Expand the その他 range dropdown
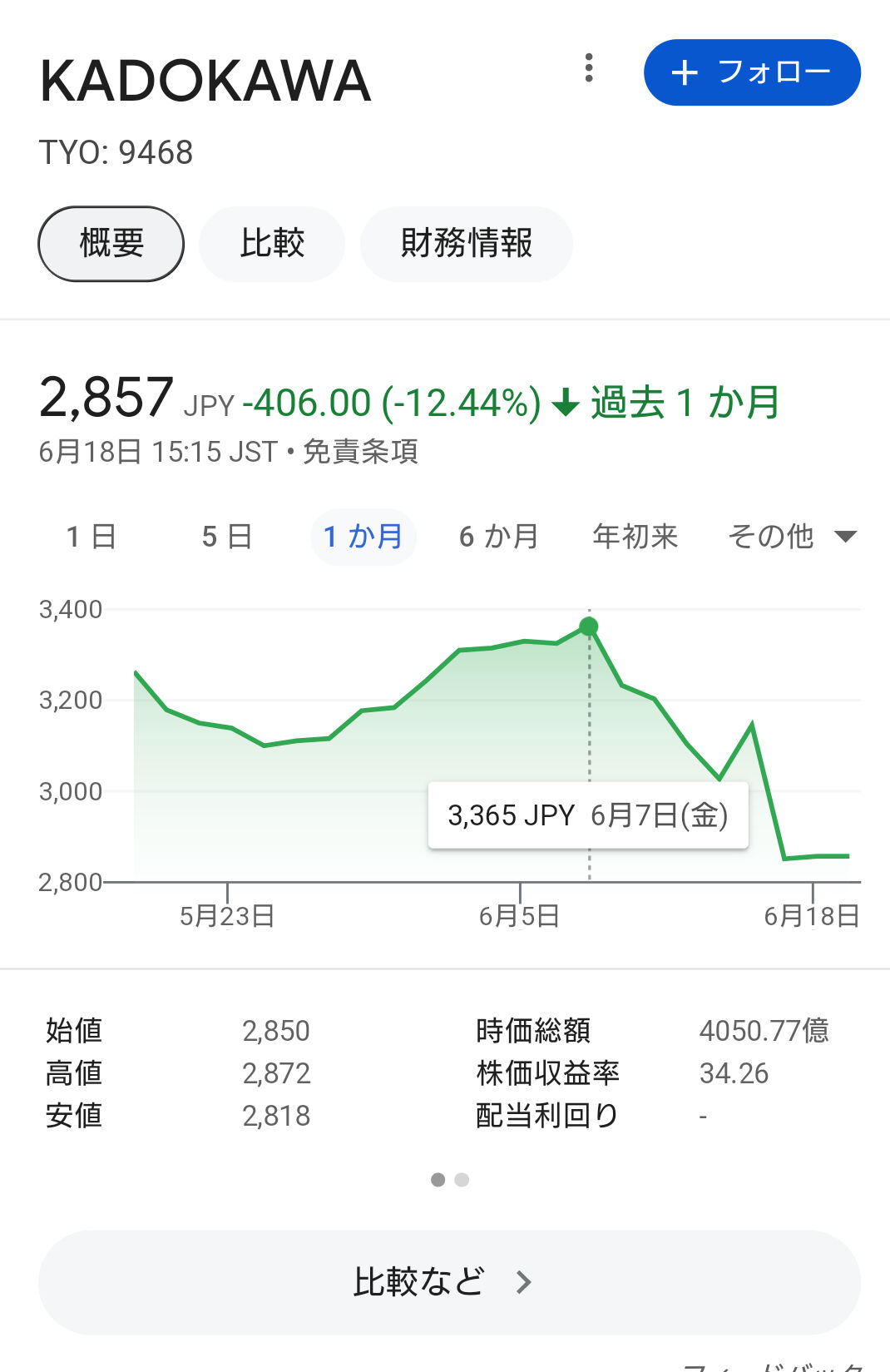This screenshot has width=890, height=1372. coord(790,537)
